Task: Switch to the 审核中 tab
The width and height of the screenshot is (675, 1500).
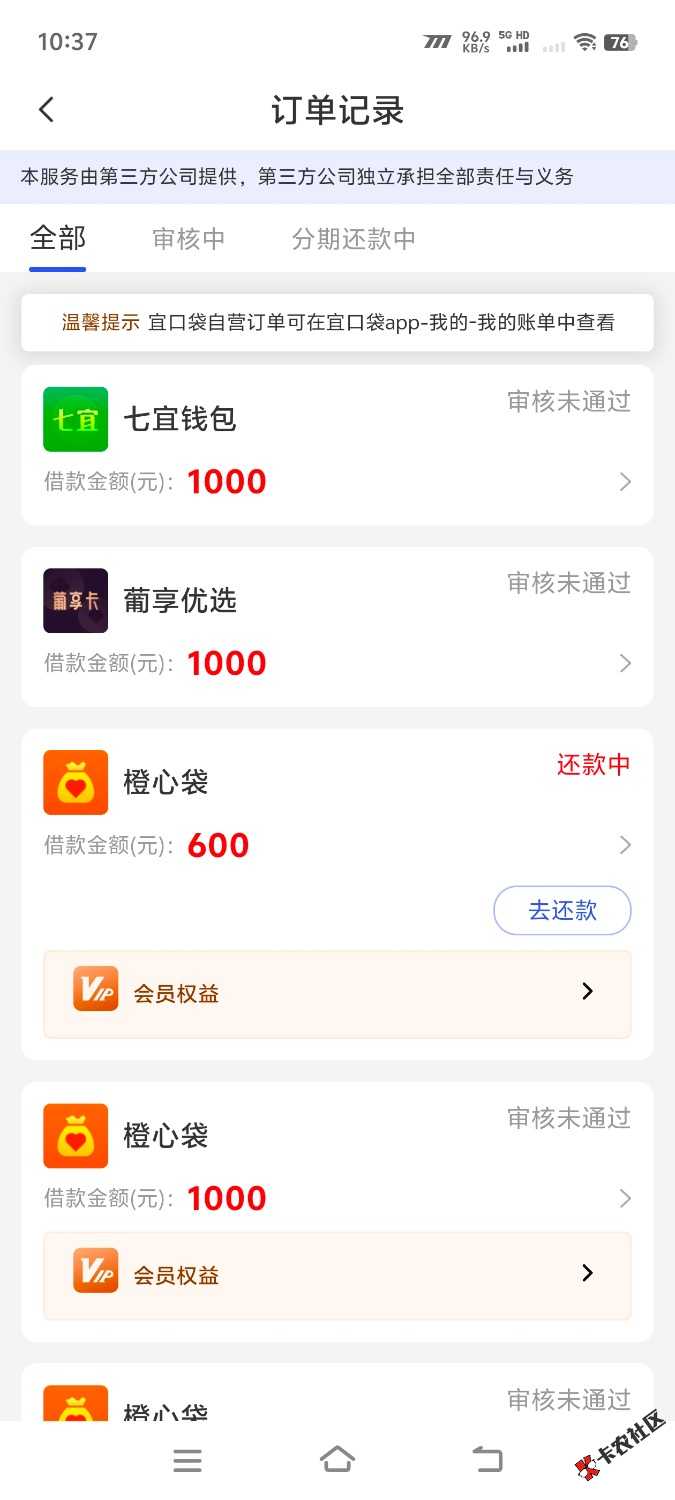Action: tap(188, 239)
